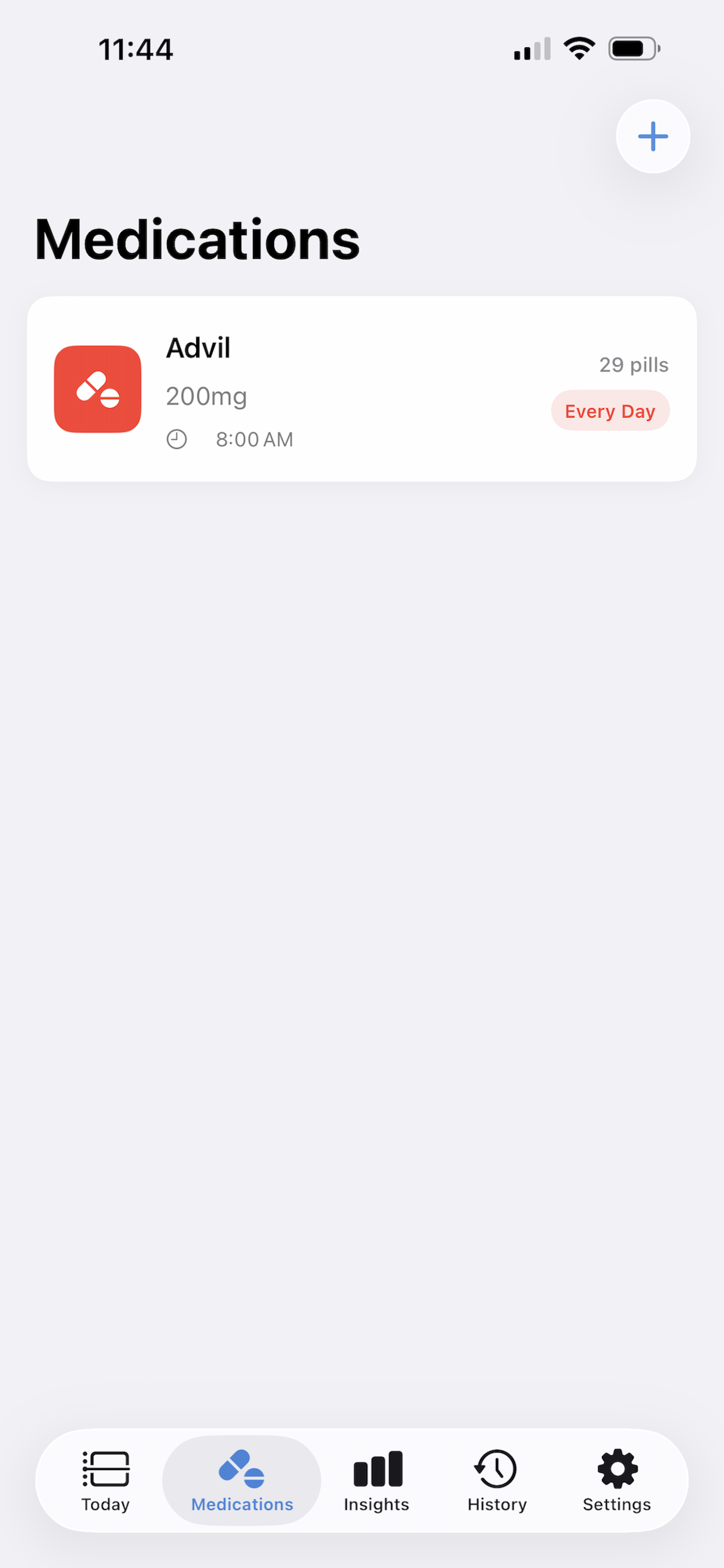
Task: Open the Settings tab
Action: coord(616,1480)
